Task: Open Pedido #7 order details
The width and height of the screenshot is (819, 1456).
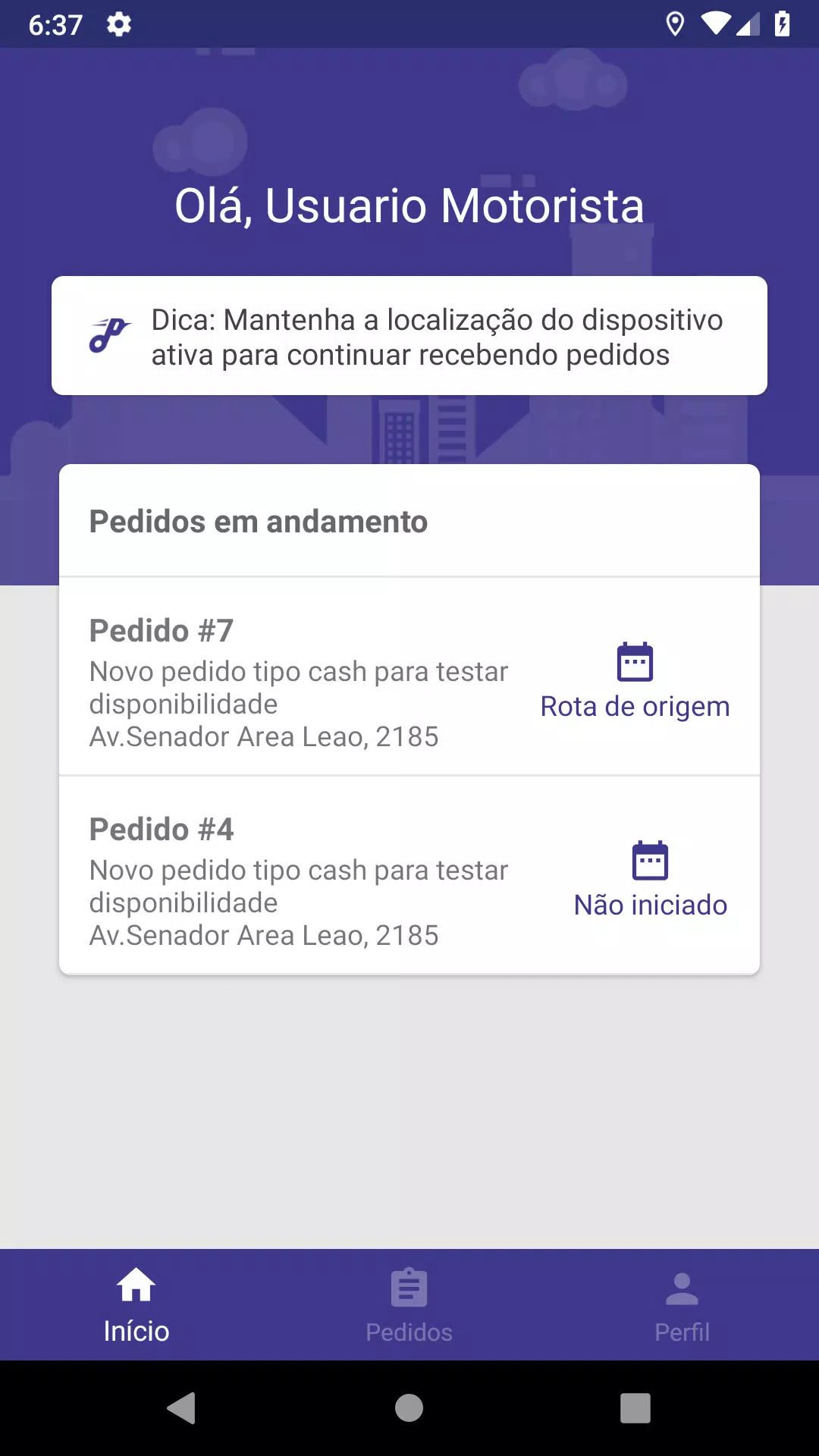Action: point(409,676)
